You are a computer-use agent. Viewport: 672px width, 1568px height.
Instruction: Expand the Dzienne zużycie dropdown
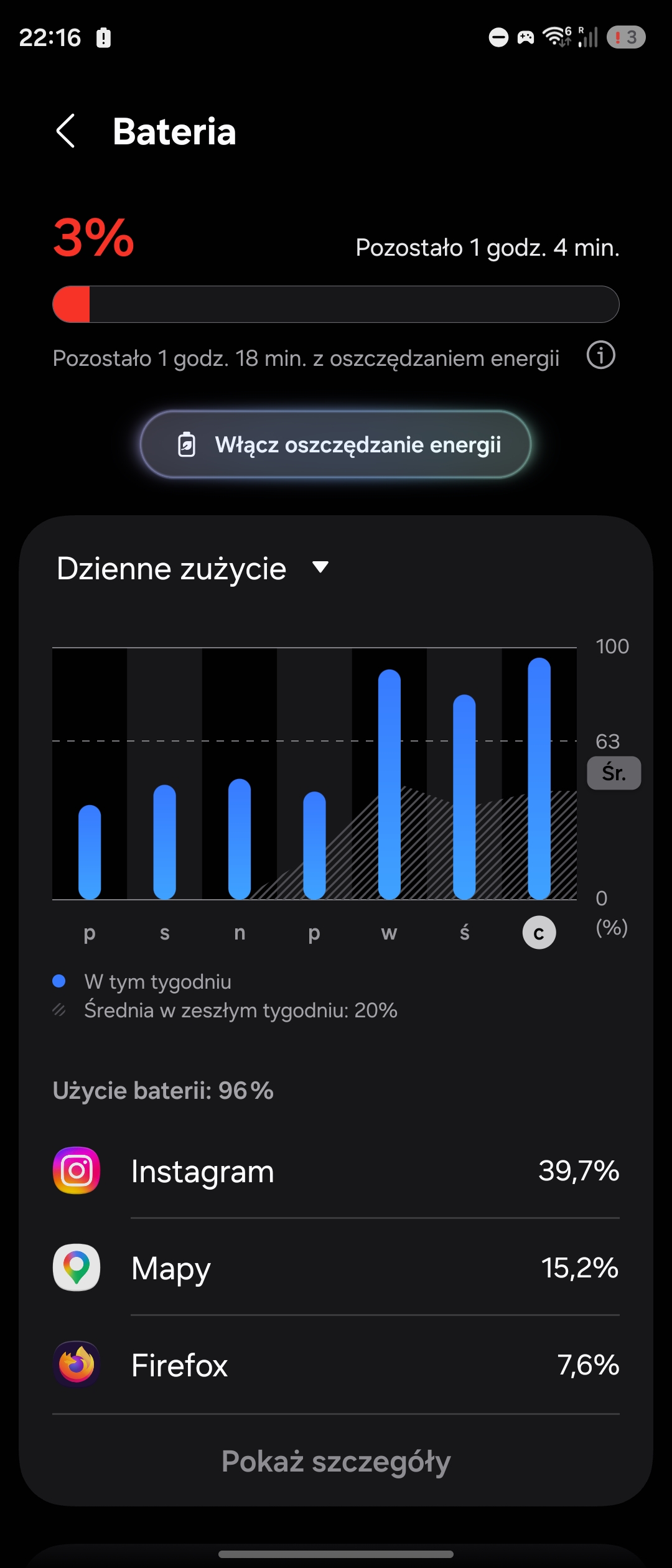click(x=193, y=569)
